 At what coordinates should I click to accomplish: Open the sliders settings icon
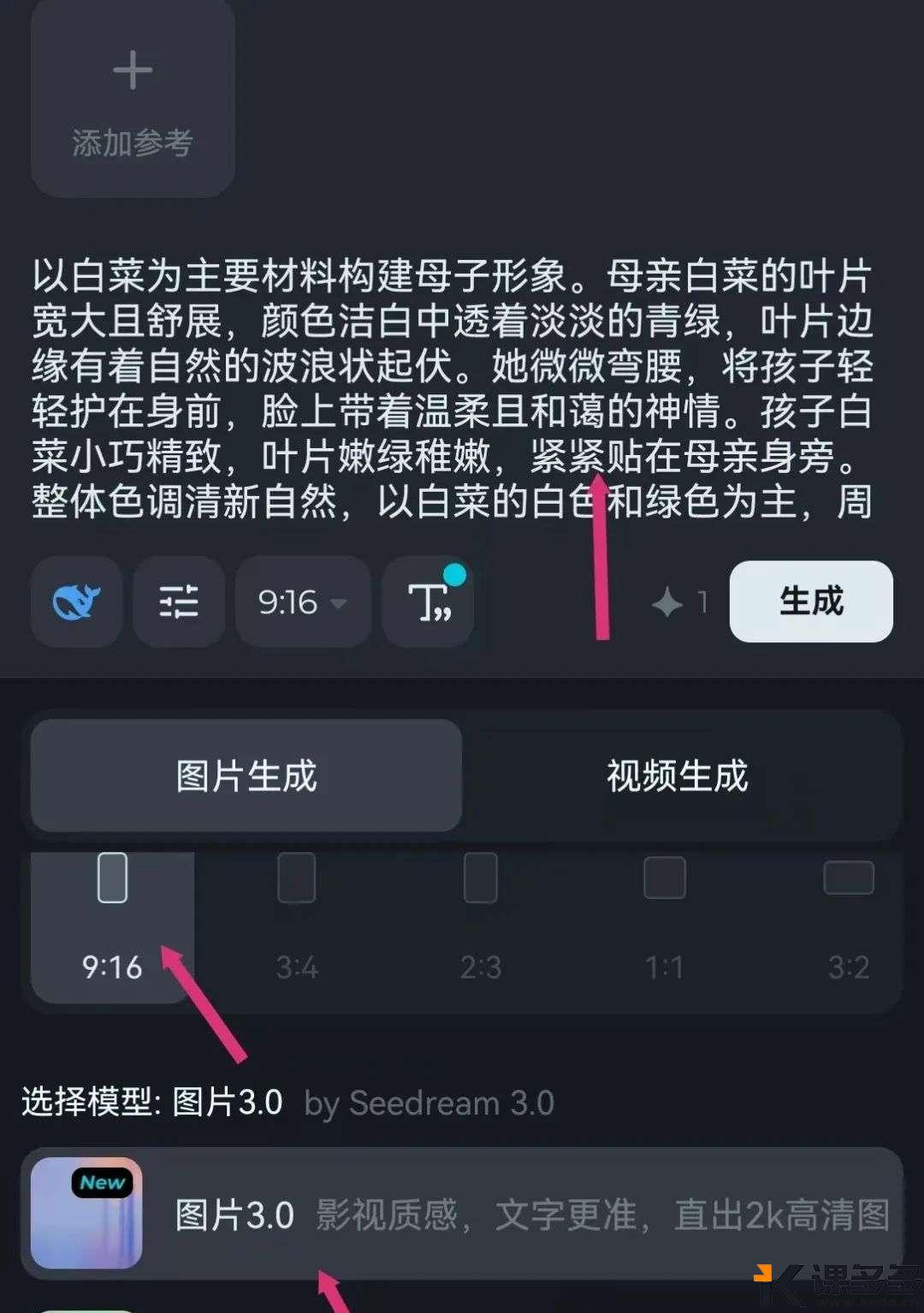pos(179,602)
